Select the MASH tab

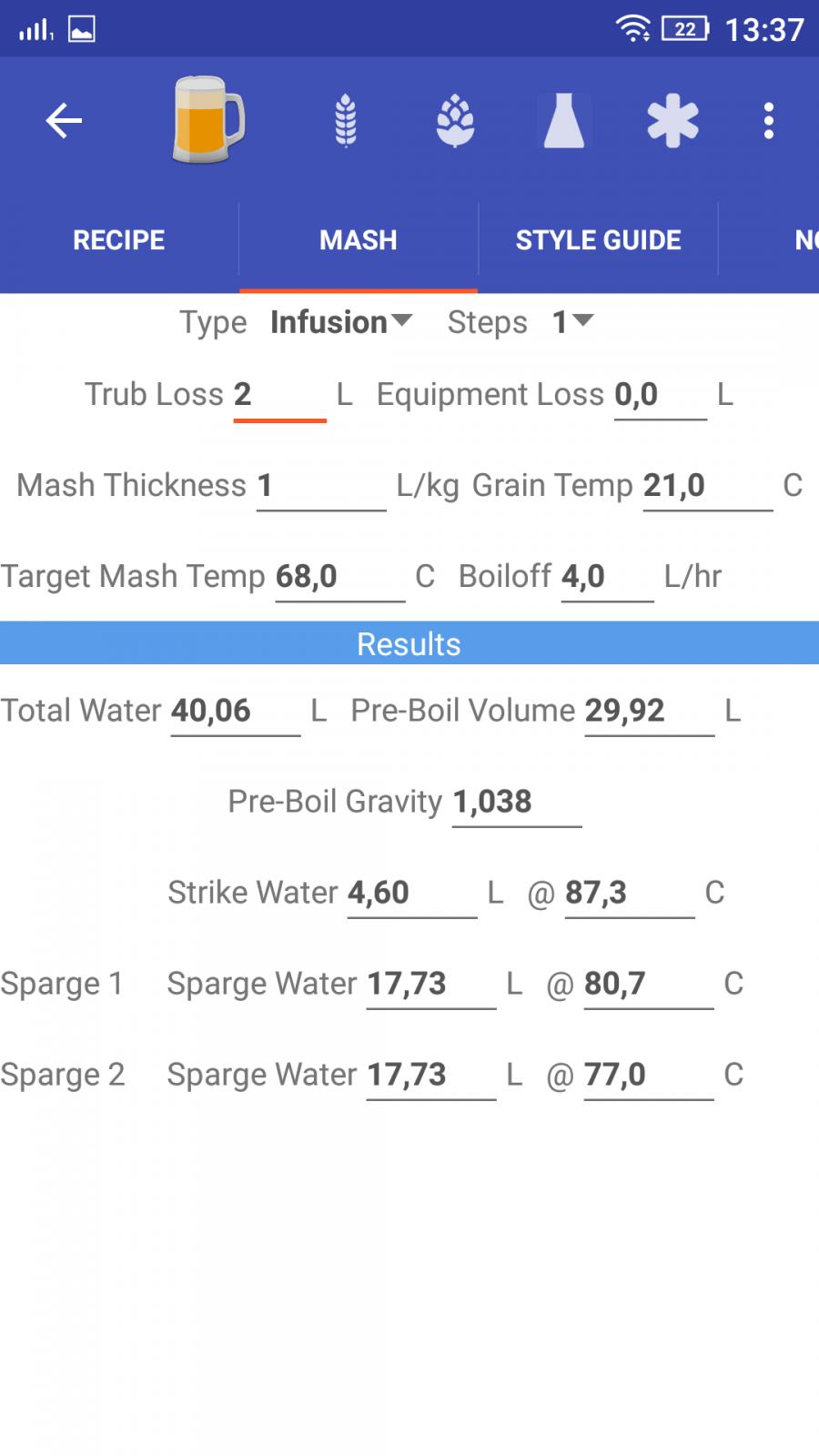(359, 239)
